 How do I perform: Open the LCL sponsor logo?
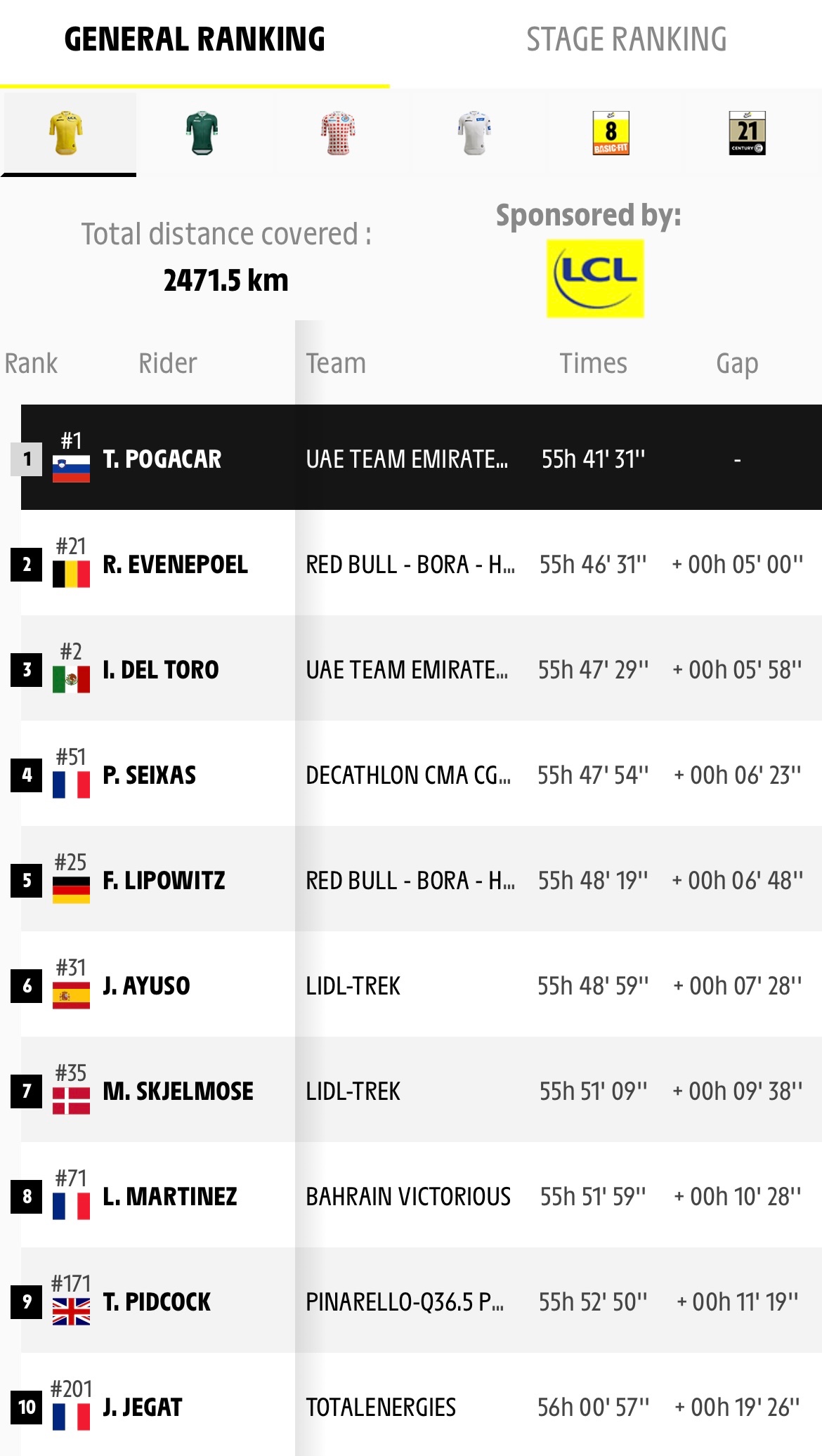(595, 279)
